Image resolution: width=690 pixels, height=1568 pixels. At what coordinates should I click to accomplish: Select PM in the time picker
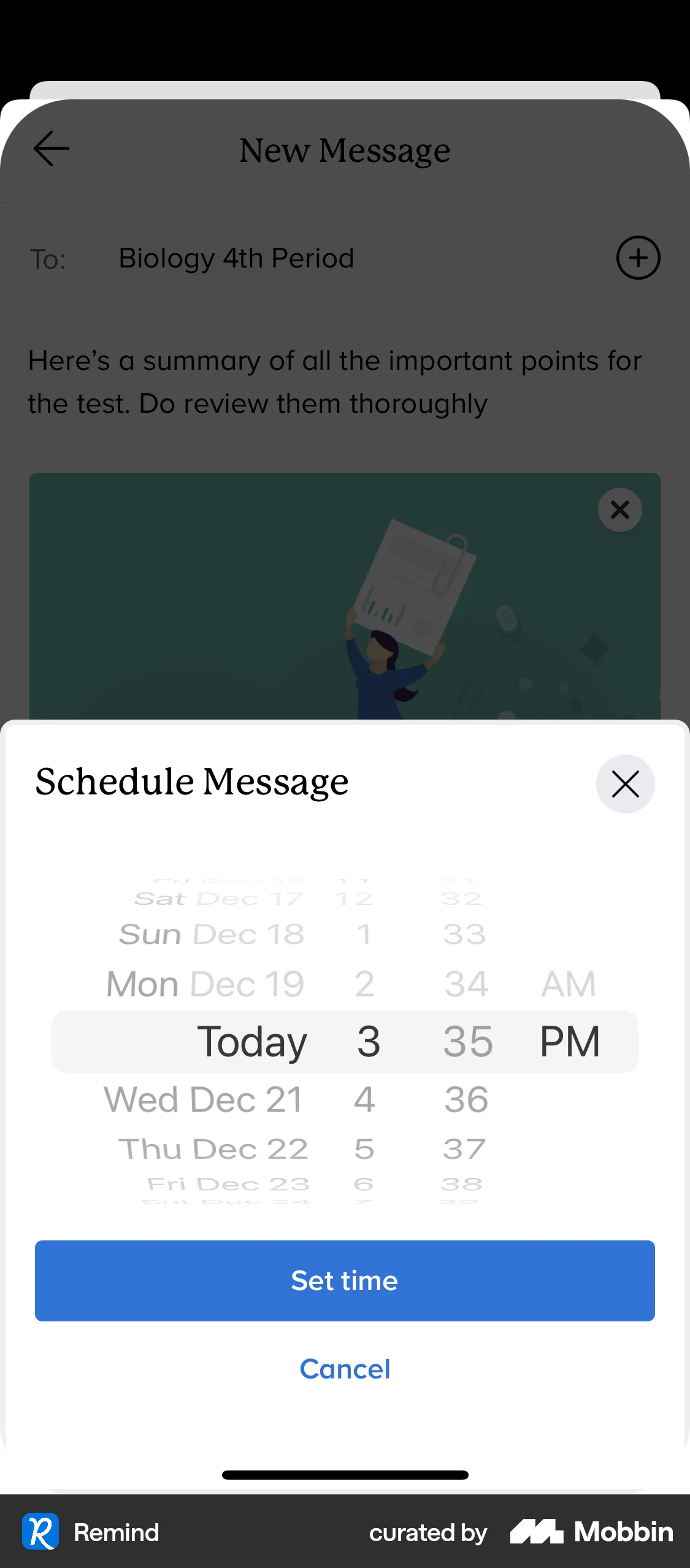[570, 1040]
